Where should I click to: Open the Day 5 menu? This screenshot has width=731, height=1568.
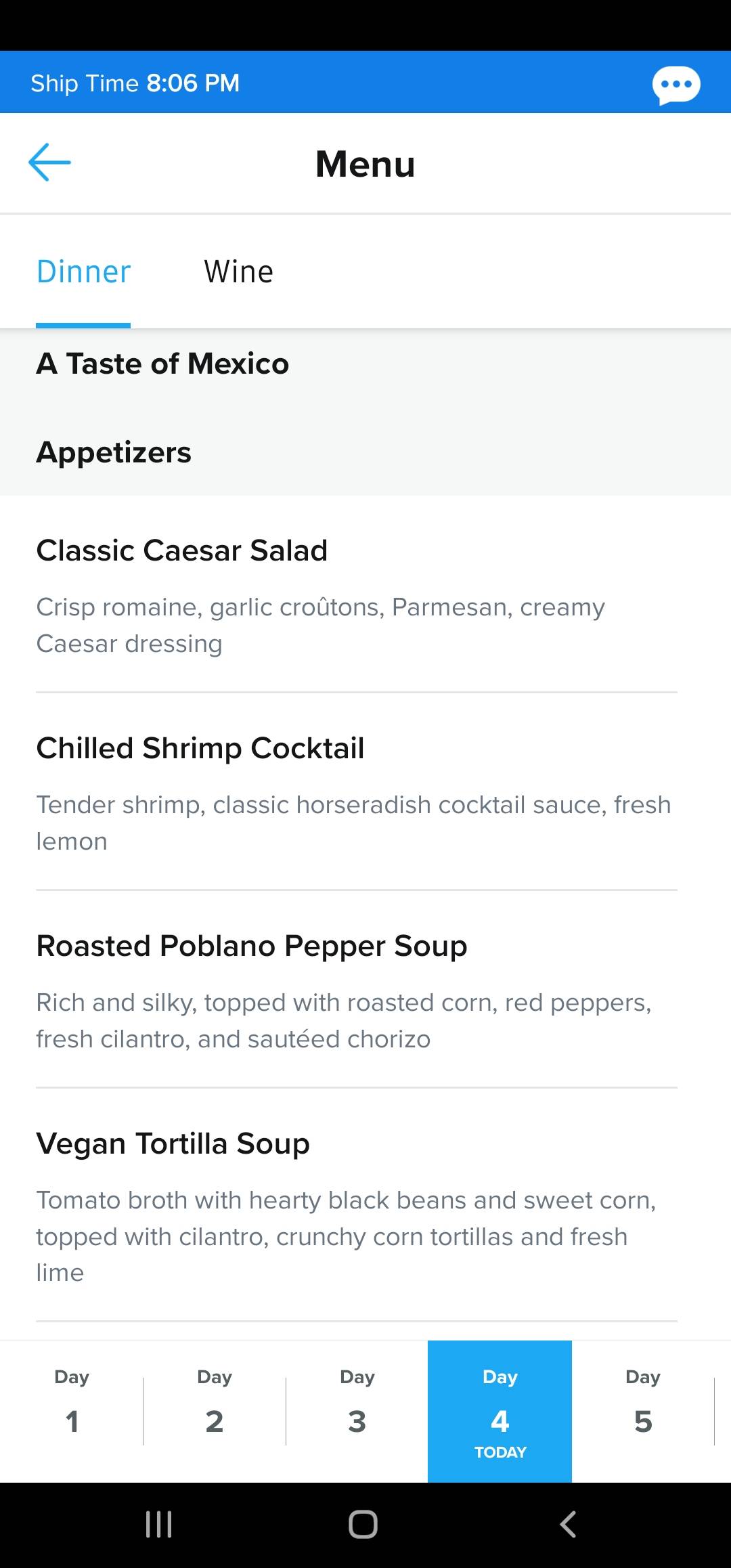[643, 1411]
